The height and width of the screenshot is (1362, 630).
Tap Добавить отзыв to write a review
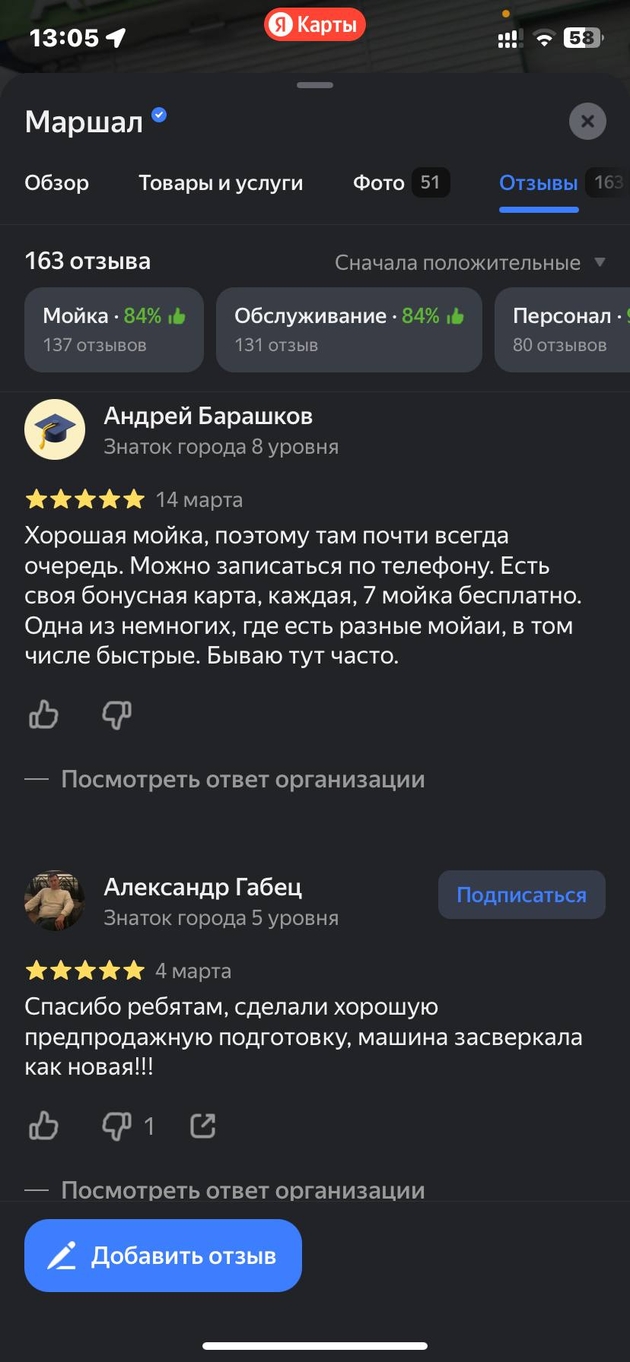[x=163, y=1256]
